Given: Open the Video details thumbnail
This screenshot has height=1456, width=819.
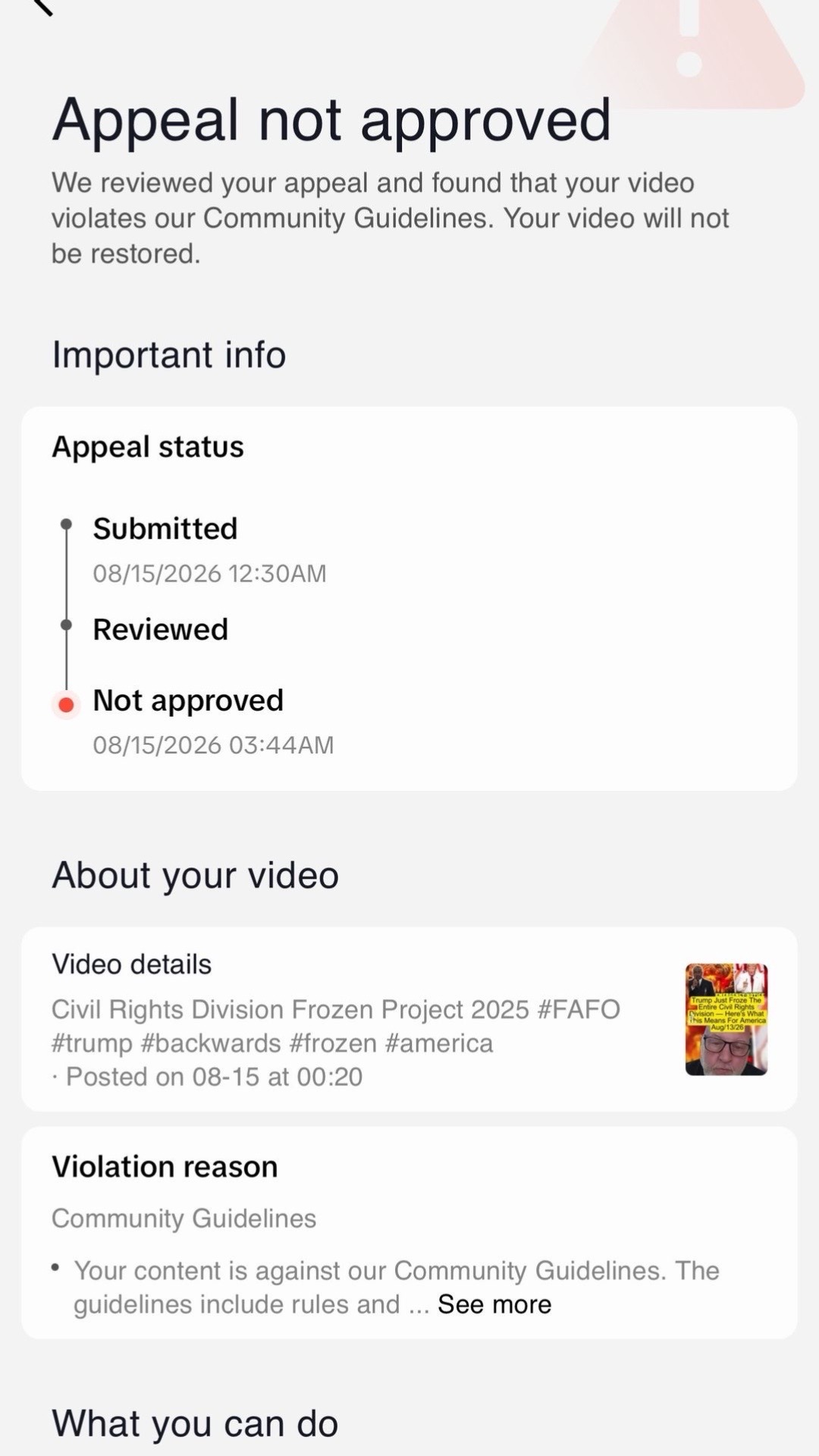Looking at the screenshot, I should tap(726, 1019).
